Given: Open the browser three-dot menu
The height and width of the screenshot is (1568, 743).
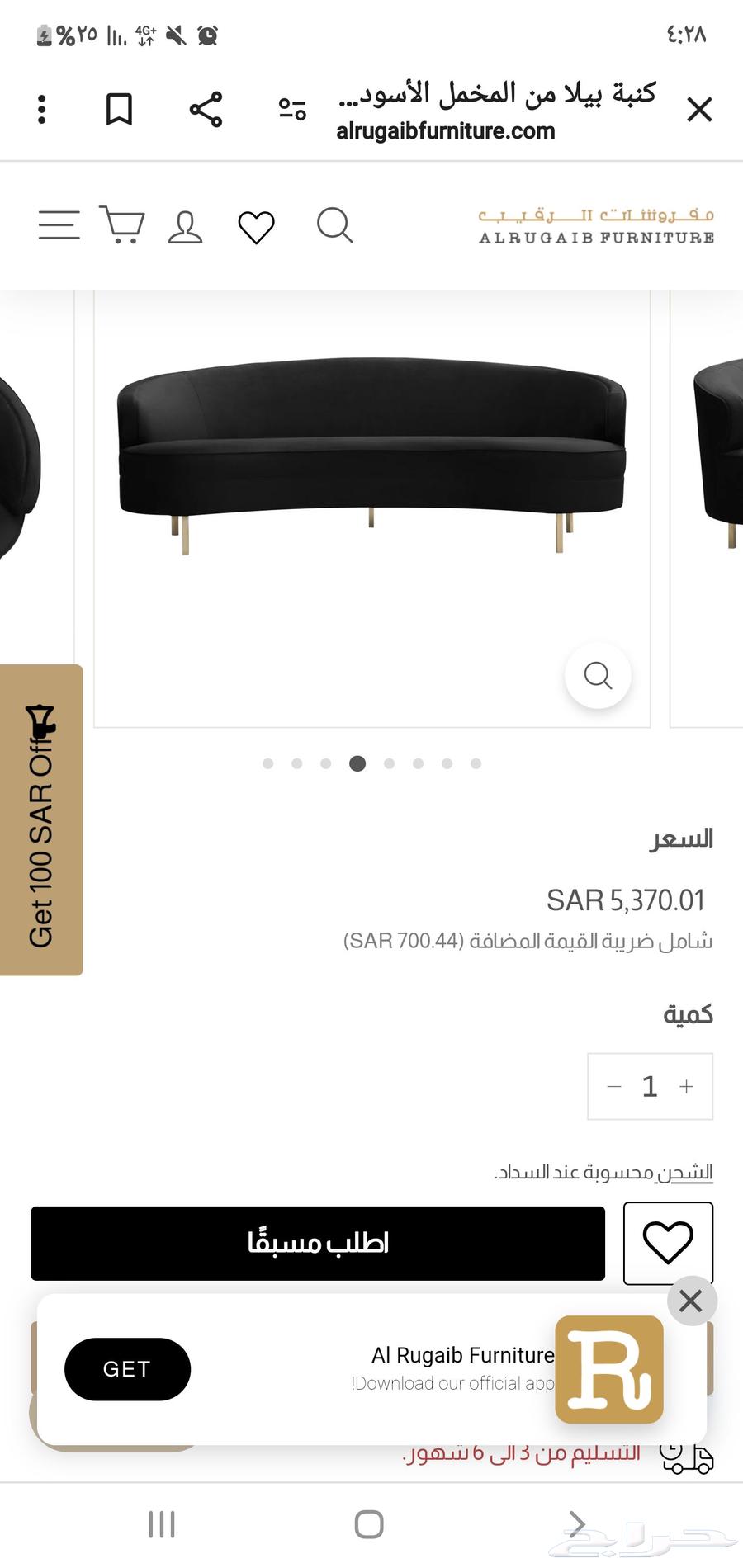Looking at the screenshot, I should [x=41, y=108].
